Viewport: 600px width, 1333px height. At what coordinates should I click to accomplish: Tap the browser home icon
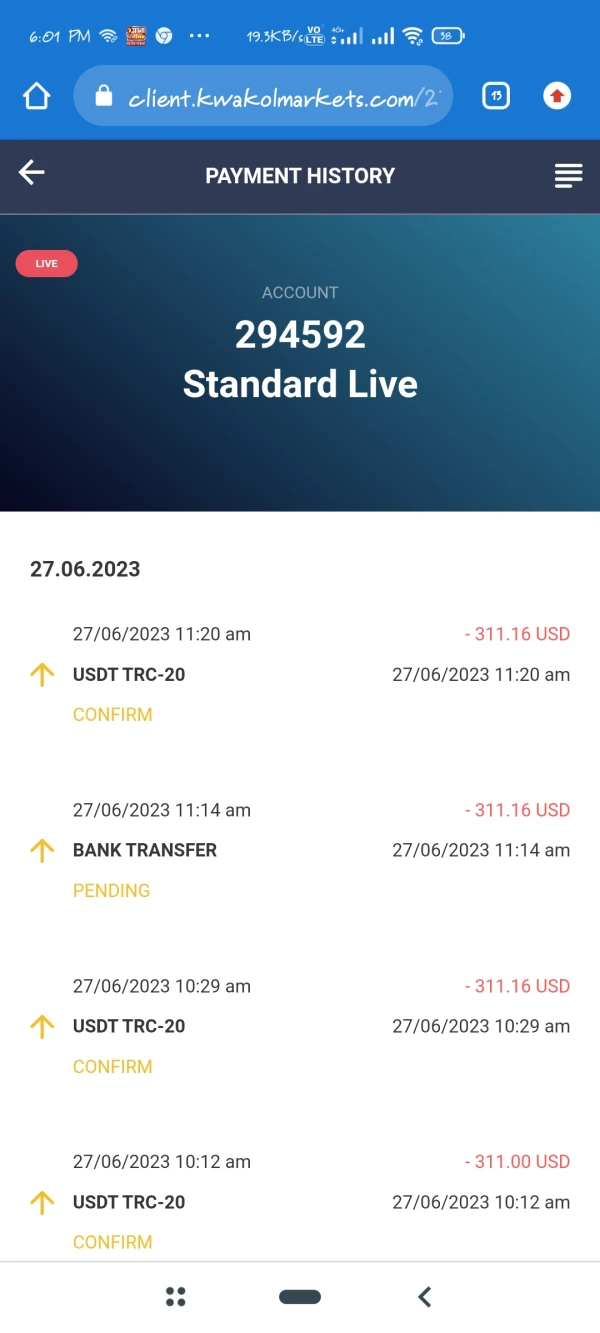tap(36, 96)
